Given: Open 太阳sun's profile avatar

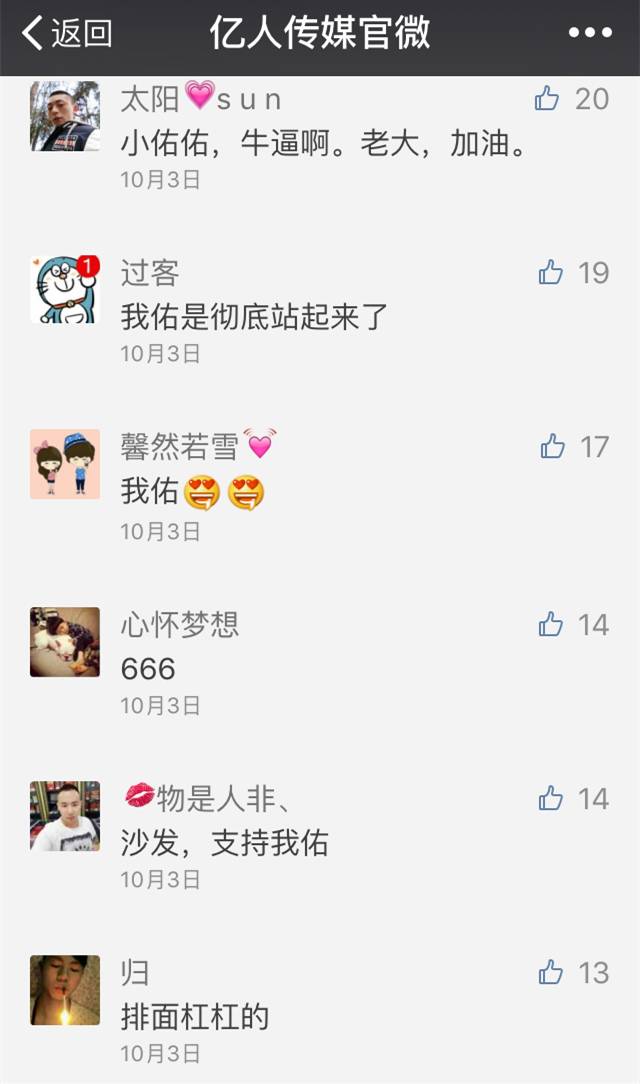Looking at the screenshot, I should (65, 116).
